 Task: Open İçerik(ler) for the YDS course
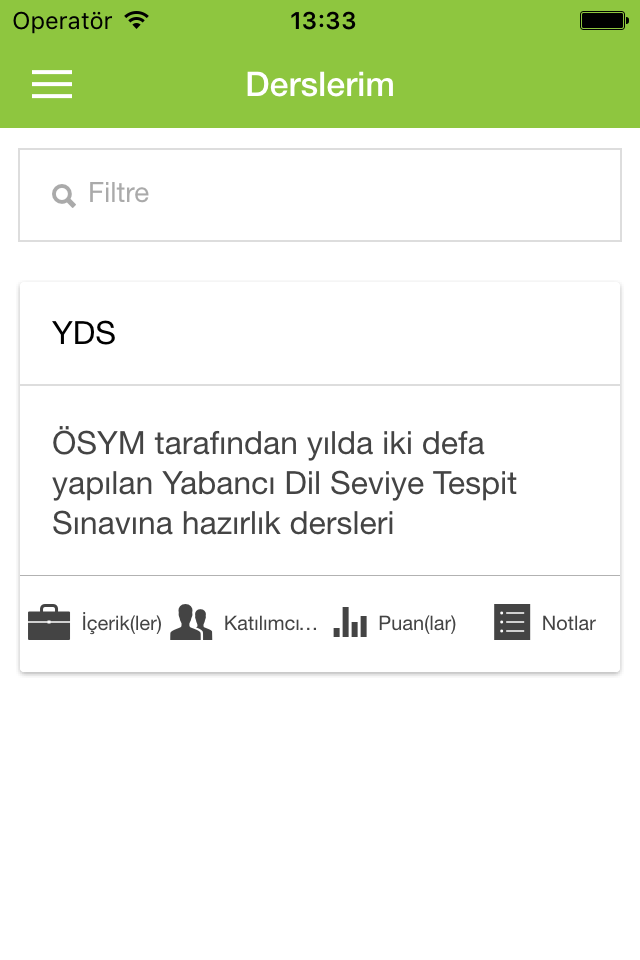coord(95,623)
